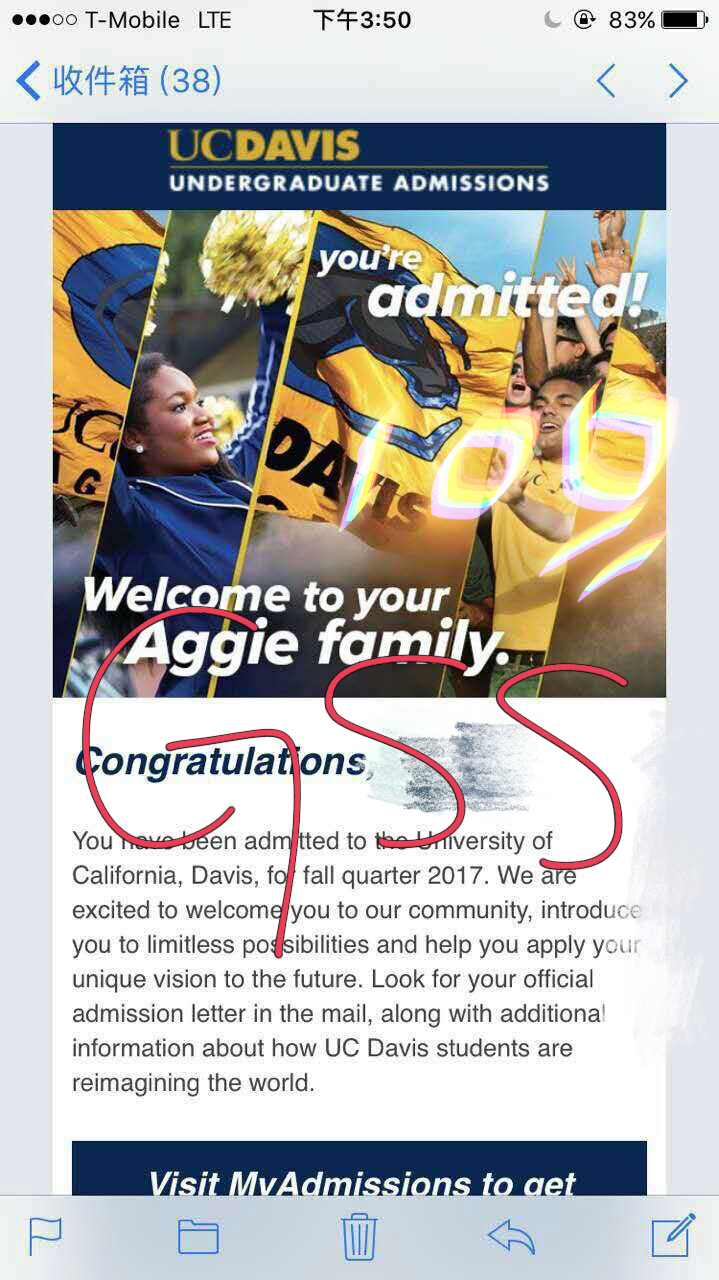The width and height of the screenshot is (719, 1280).
Task: Move this email to a folder
Action: click(198, 1237)
